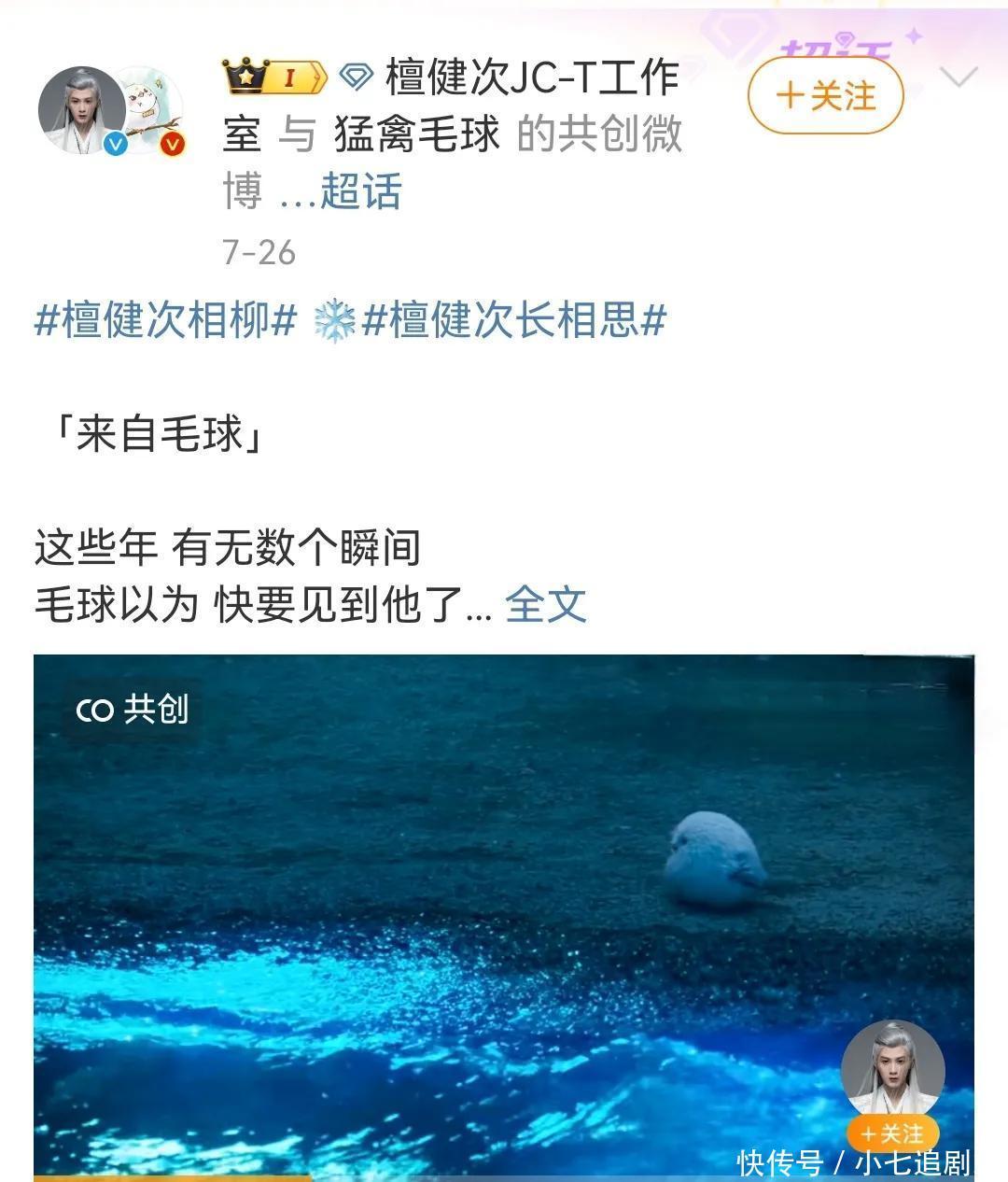The height and width of the screenshot is (1182, 1008).
Task: Follow the account with +关注 button
Action: (825, 95)
